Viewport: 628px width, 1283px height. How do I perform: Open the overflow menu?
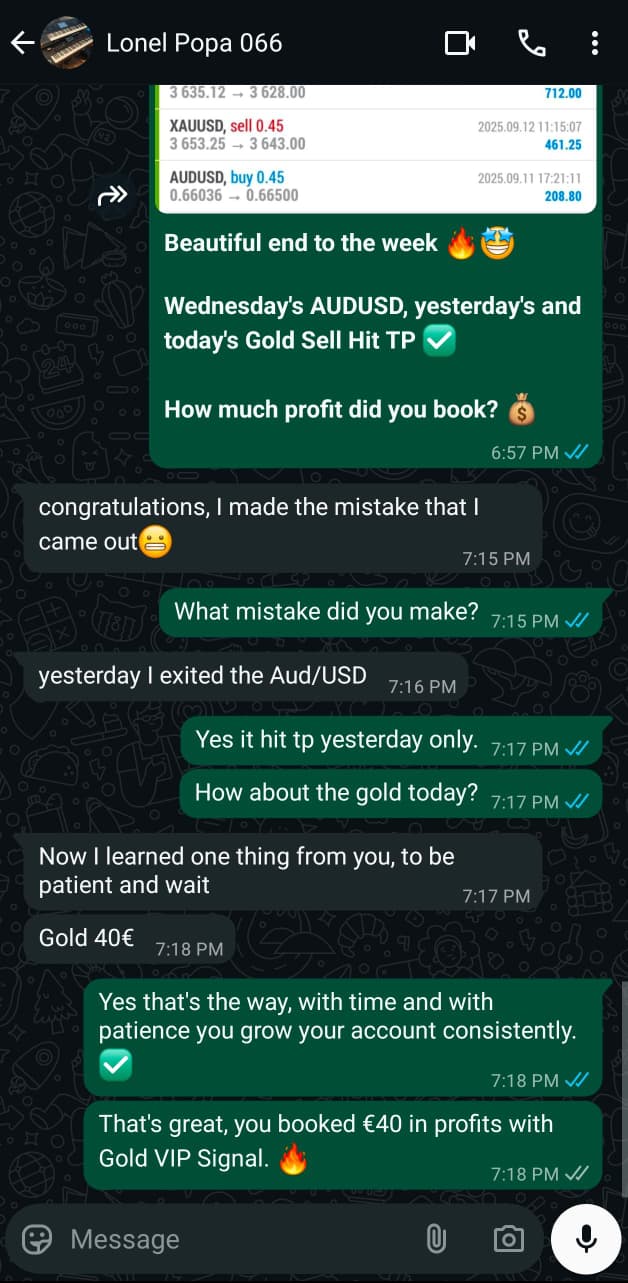[x=595, y=43]
